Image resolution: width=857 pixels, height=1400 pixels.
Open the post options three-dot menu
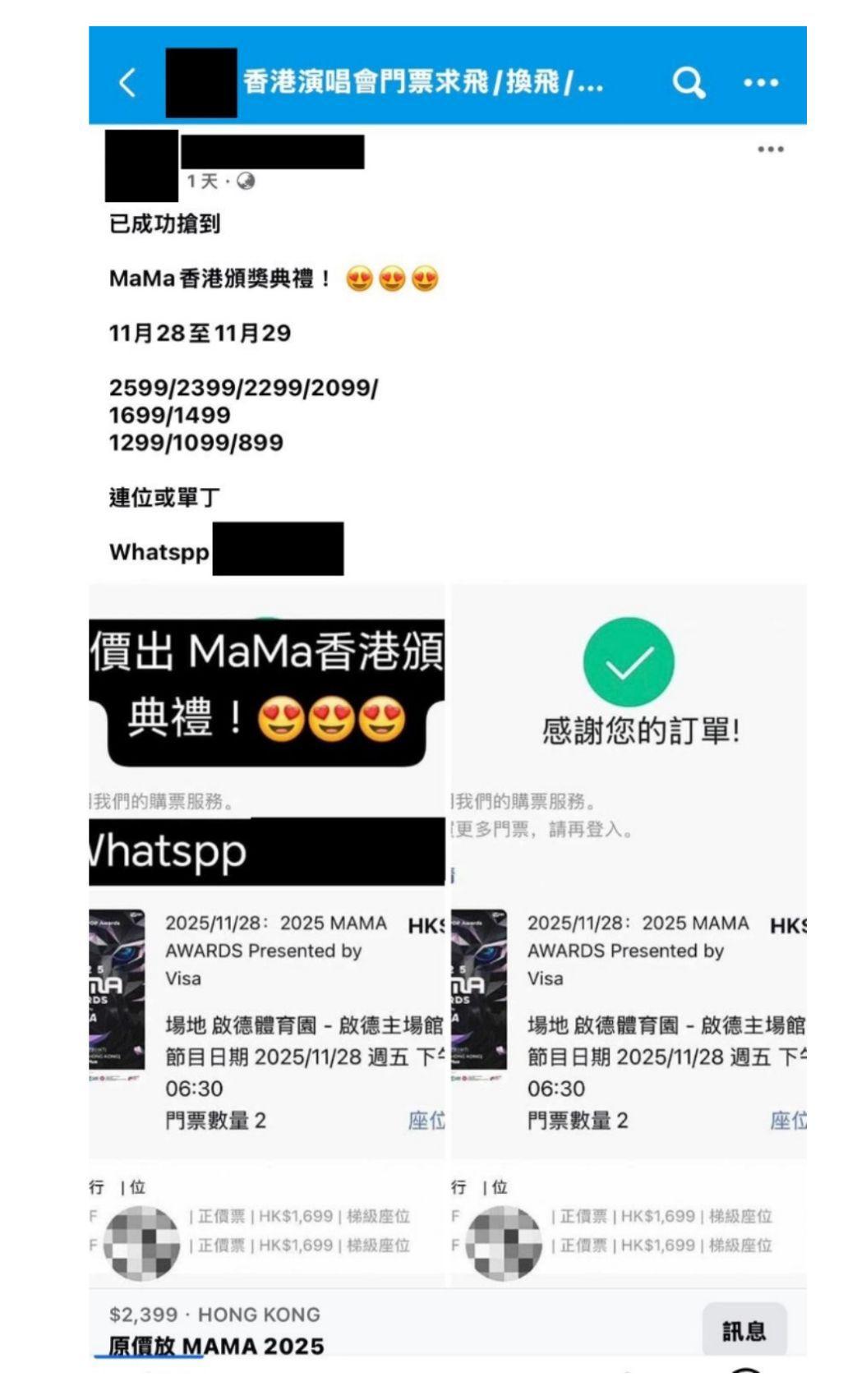click(x=771, y=150)
